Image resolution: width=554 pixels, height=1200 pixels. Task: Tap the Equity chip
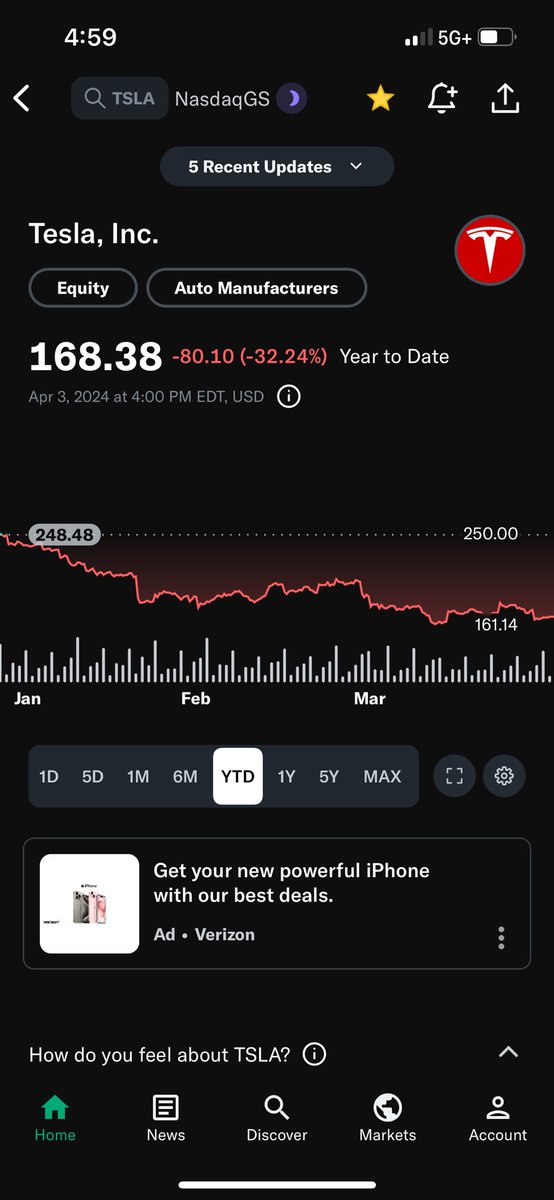coord(83,288)
